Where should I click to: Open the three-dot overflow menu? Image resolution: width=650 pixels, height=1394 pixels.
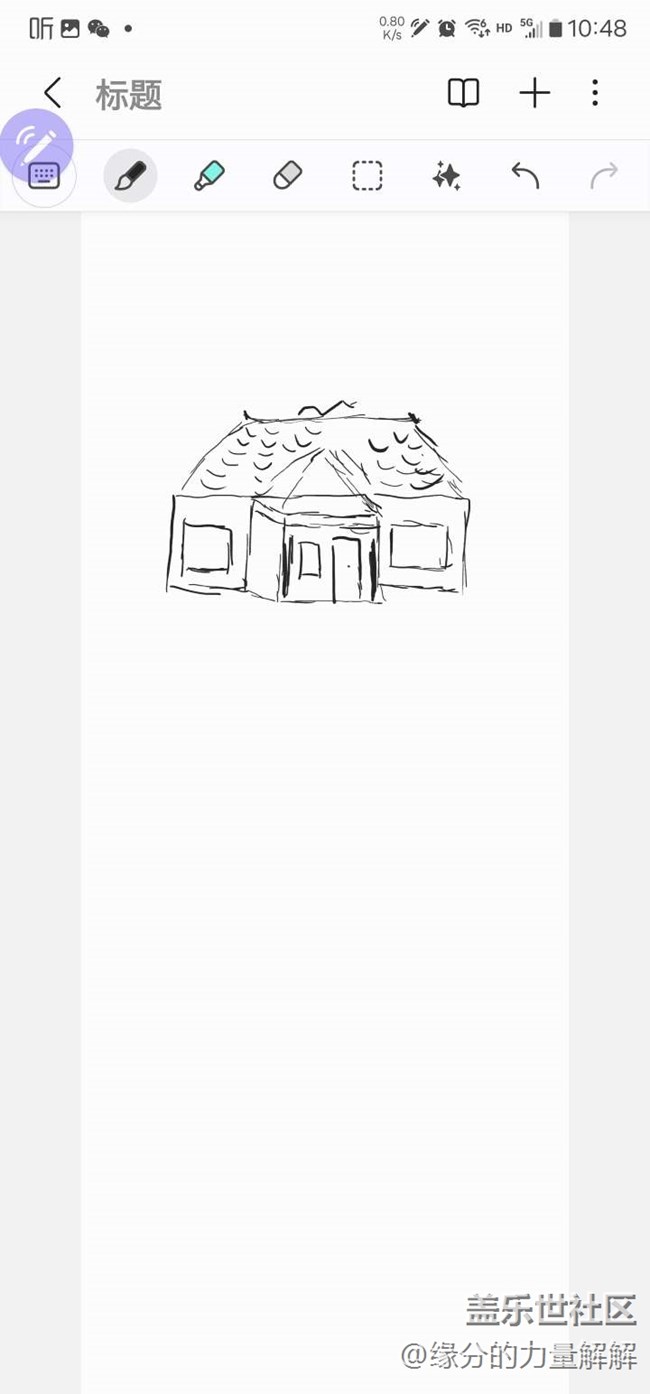(x=595, y=94)
